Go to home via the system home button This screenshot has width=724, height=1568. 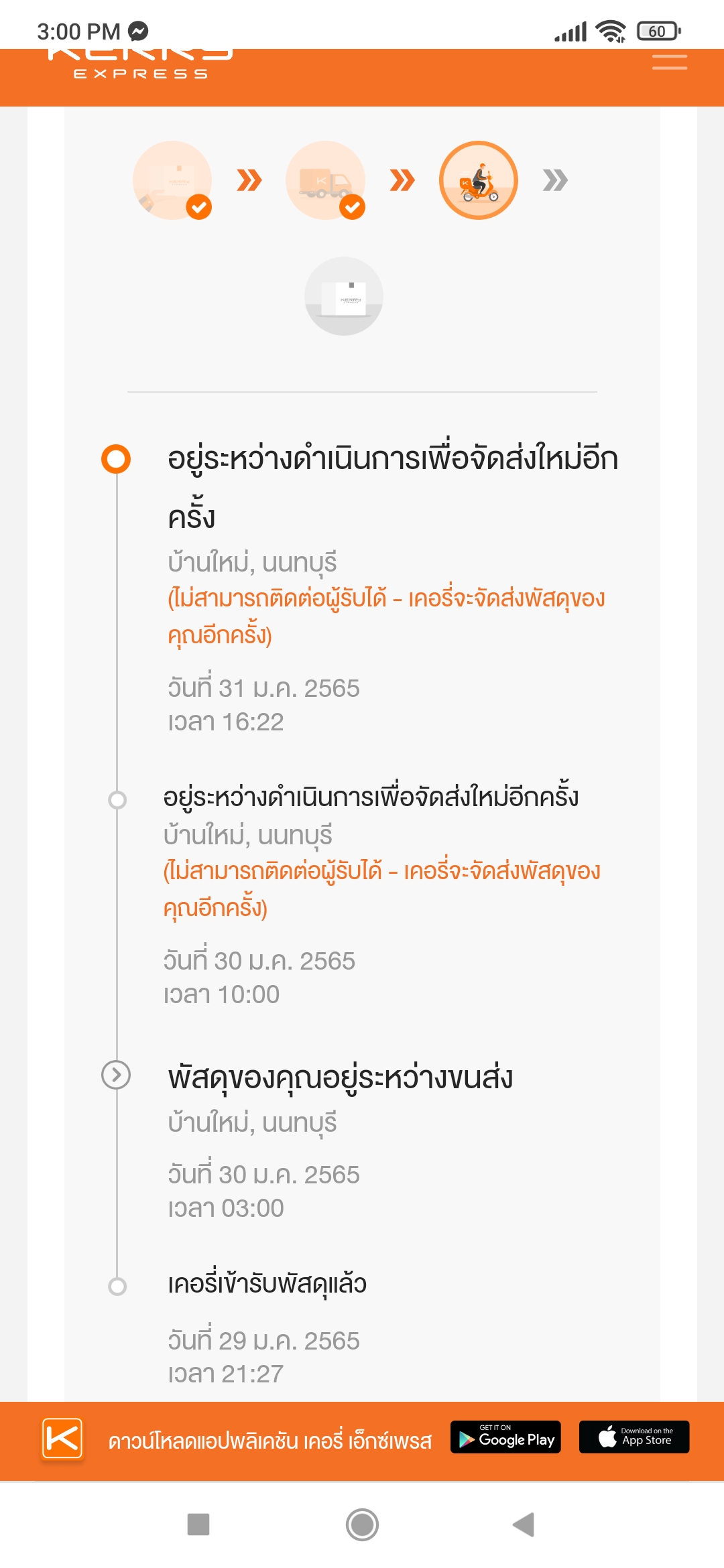click(362, 1524)
